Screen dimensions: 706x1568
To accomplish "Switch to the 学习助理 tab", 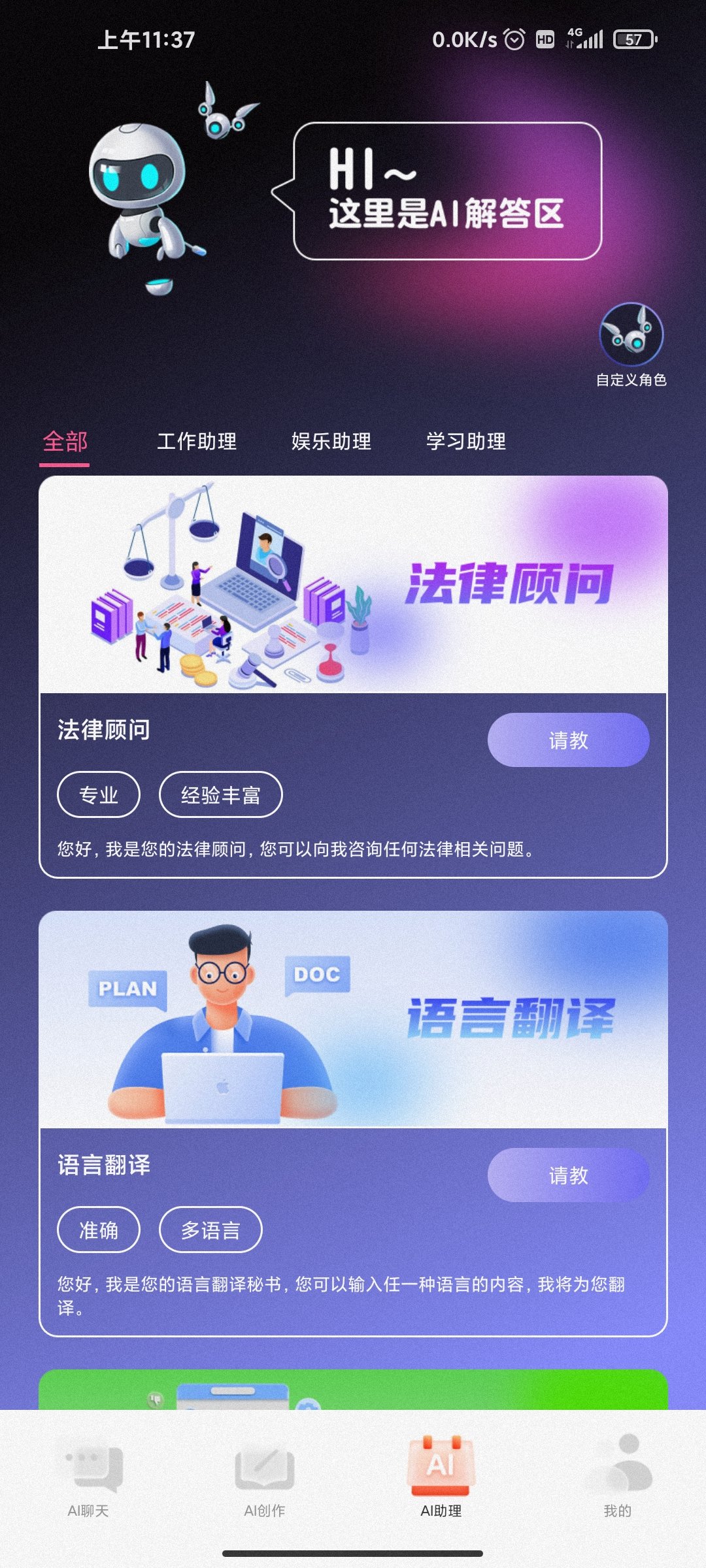I will 466,442.
